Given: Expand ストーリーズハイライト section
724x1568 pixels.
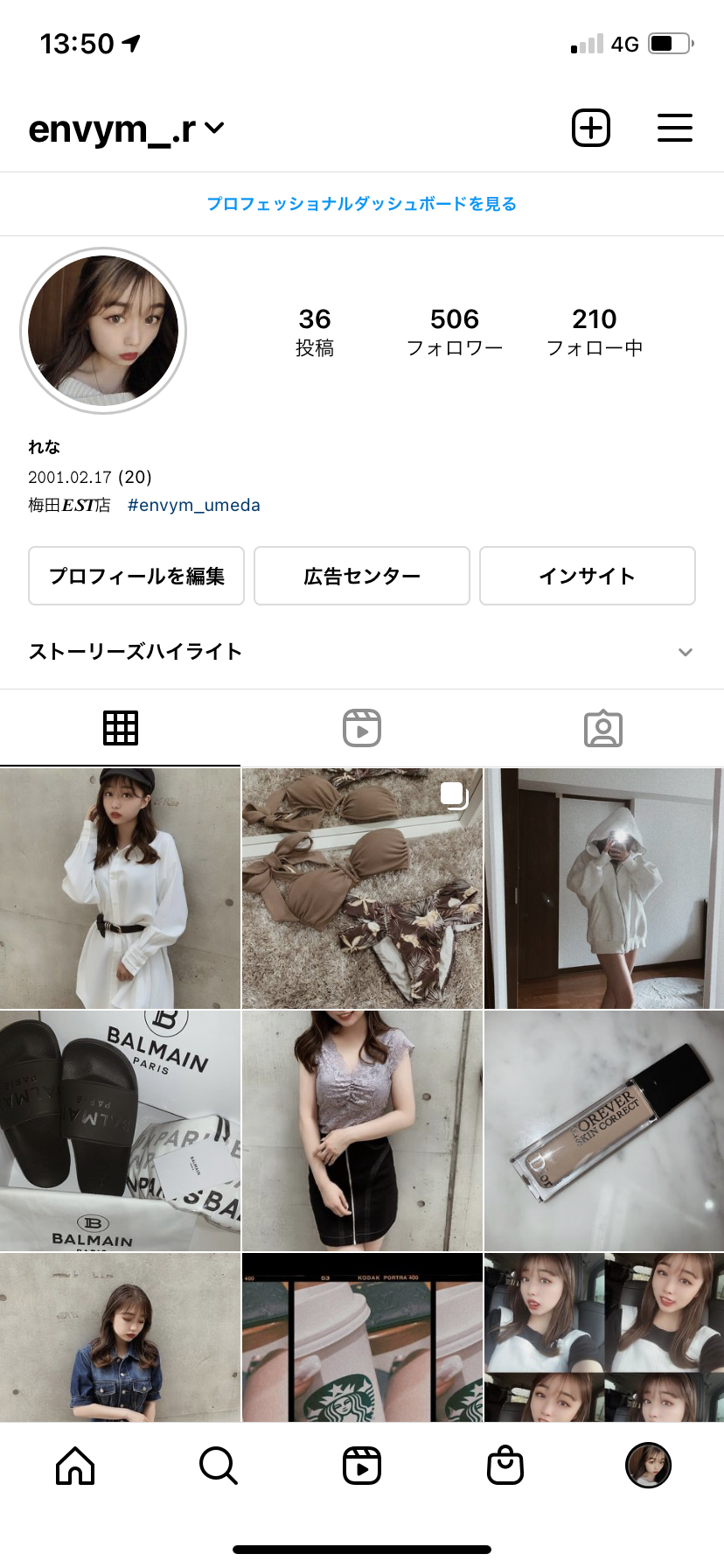Looking at the screenshot, I should 686,652.
